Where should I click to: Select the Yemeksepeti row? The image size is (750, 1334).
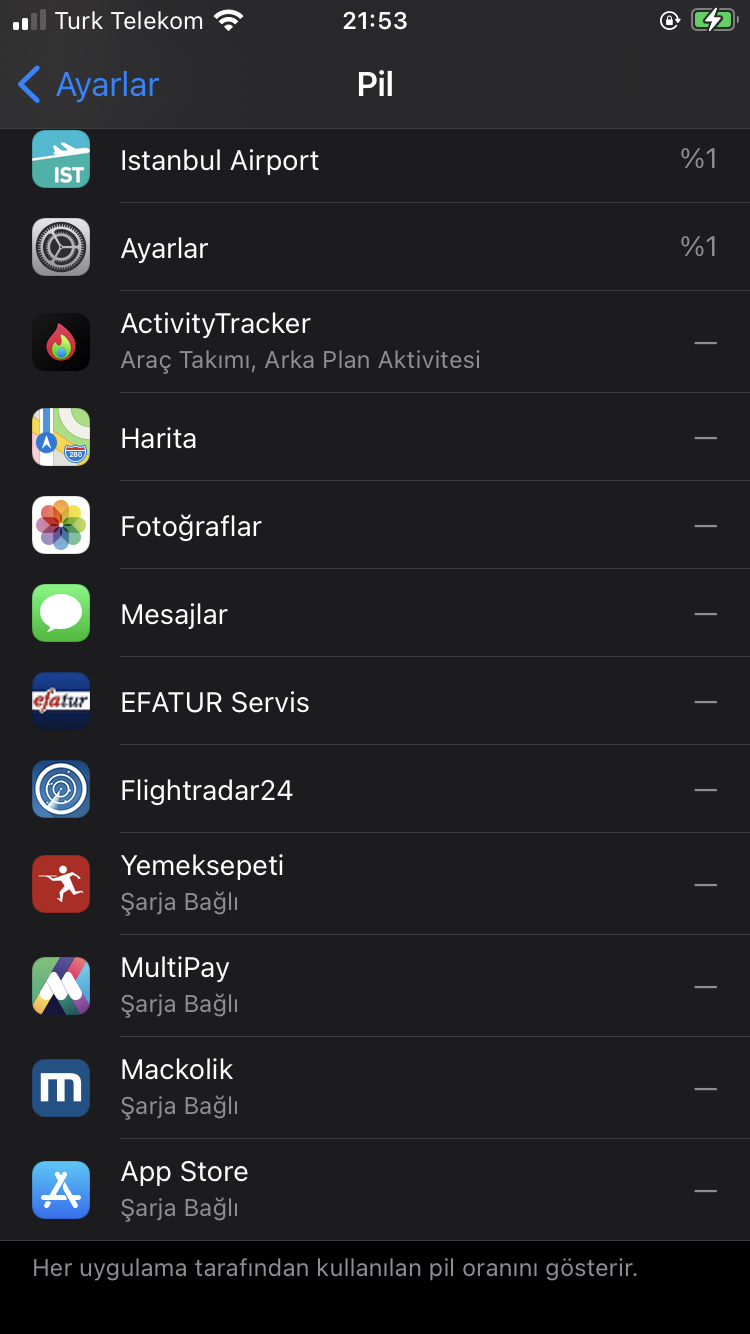pyautogui.click(x=375, y=884)
